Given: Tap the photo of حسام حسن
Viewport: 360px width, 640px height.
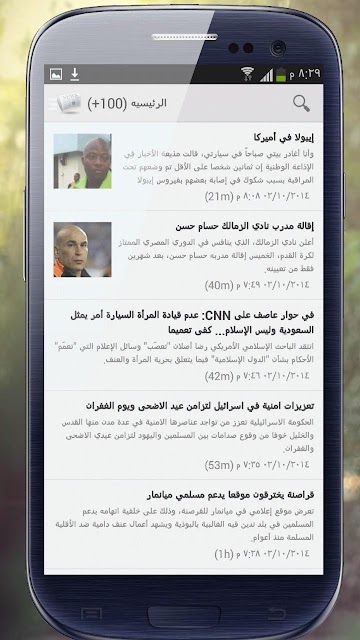Looking at the screenshot, I should click(82, 250).
